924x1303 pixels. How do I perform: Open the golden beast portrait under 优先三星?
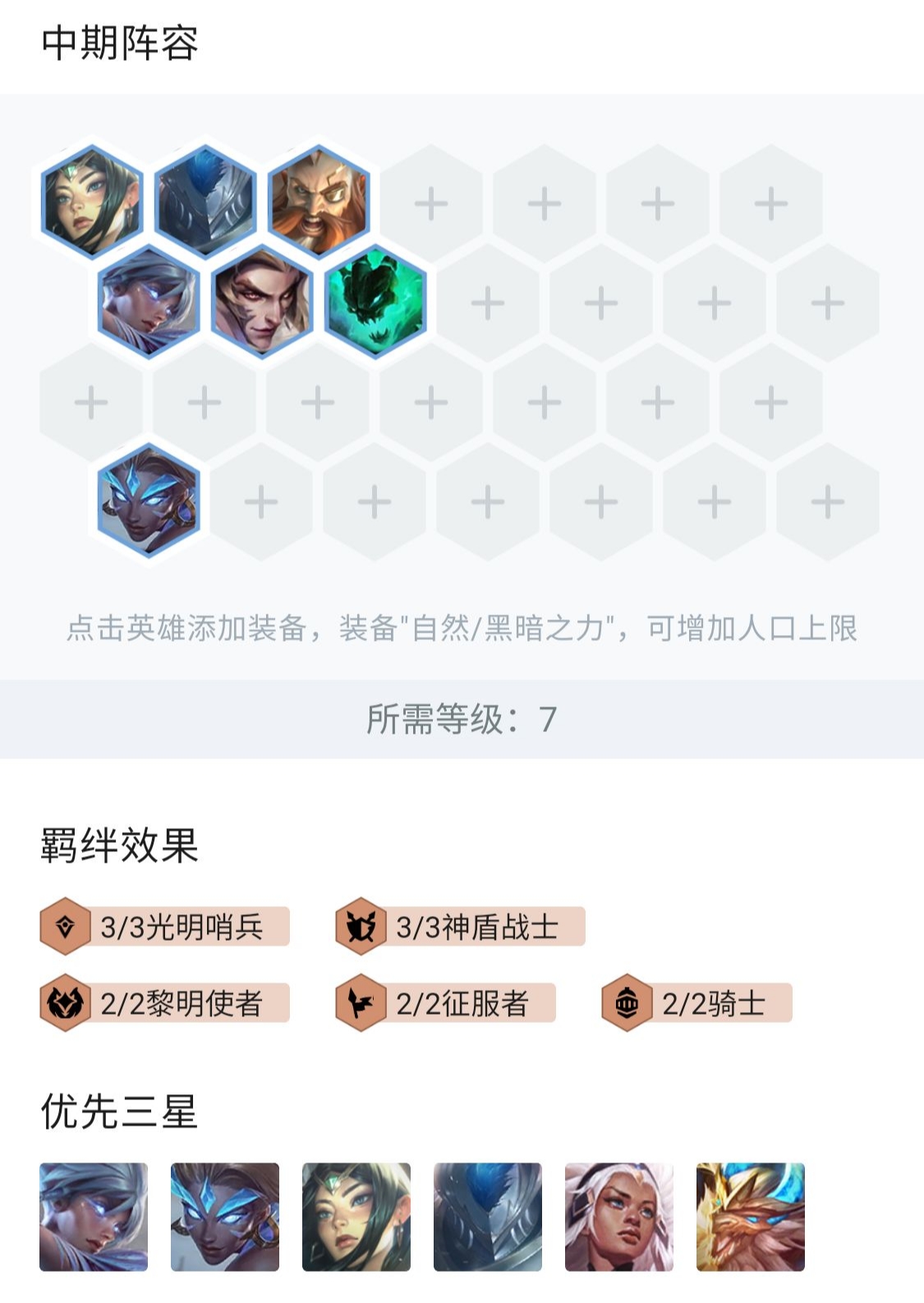(x=751, y=1217)
